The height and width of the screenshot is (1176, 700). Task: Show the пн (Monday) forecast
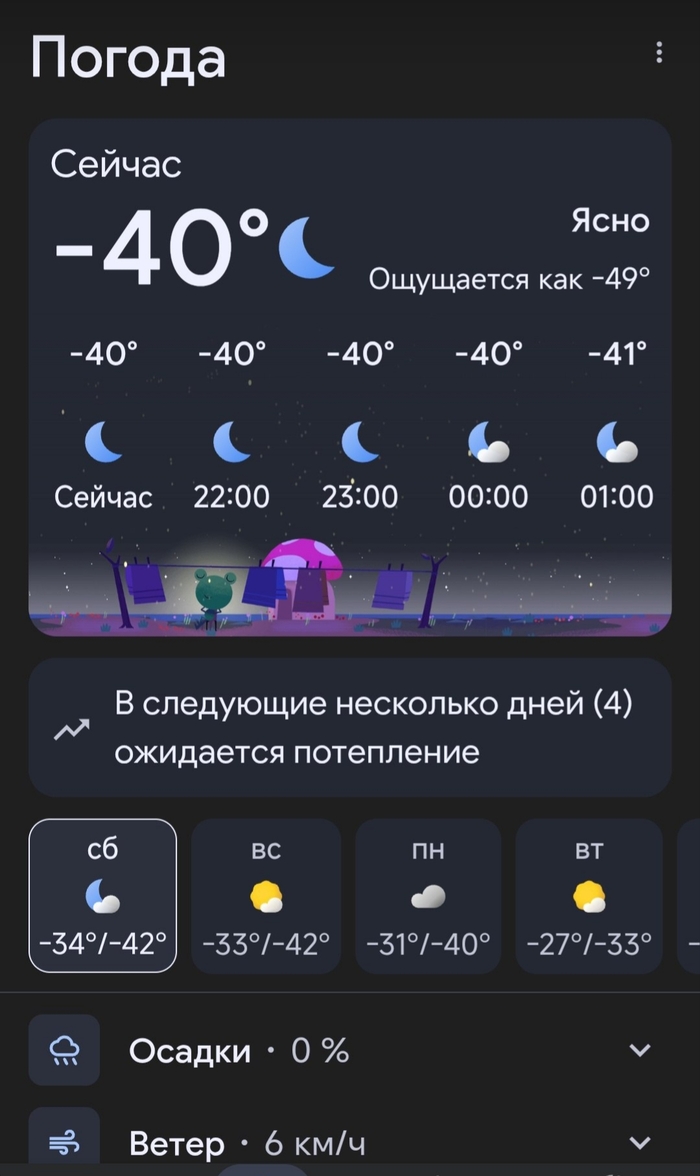(x=428, y=895)
